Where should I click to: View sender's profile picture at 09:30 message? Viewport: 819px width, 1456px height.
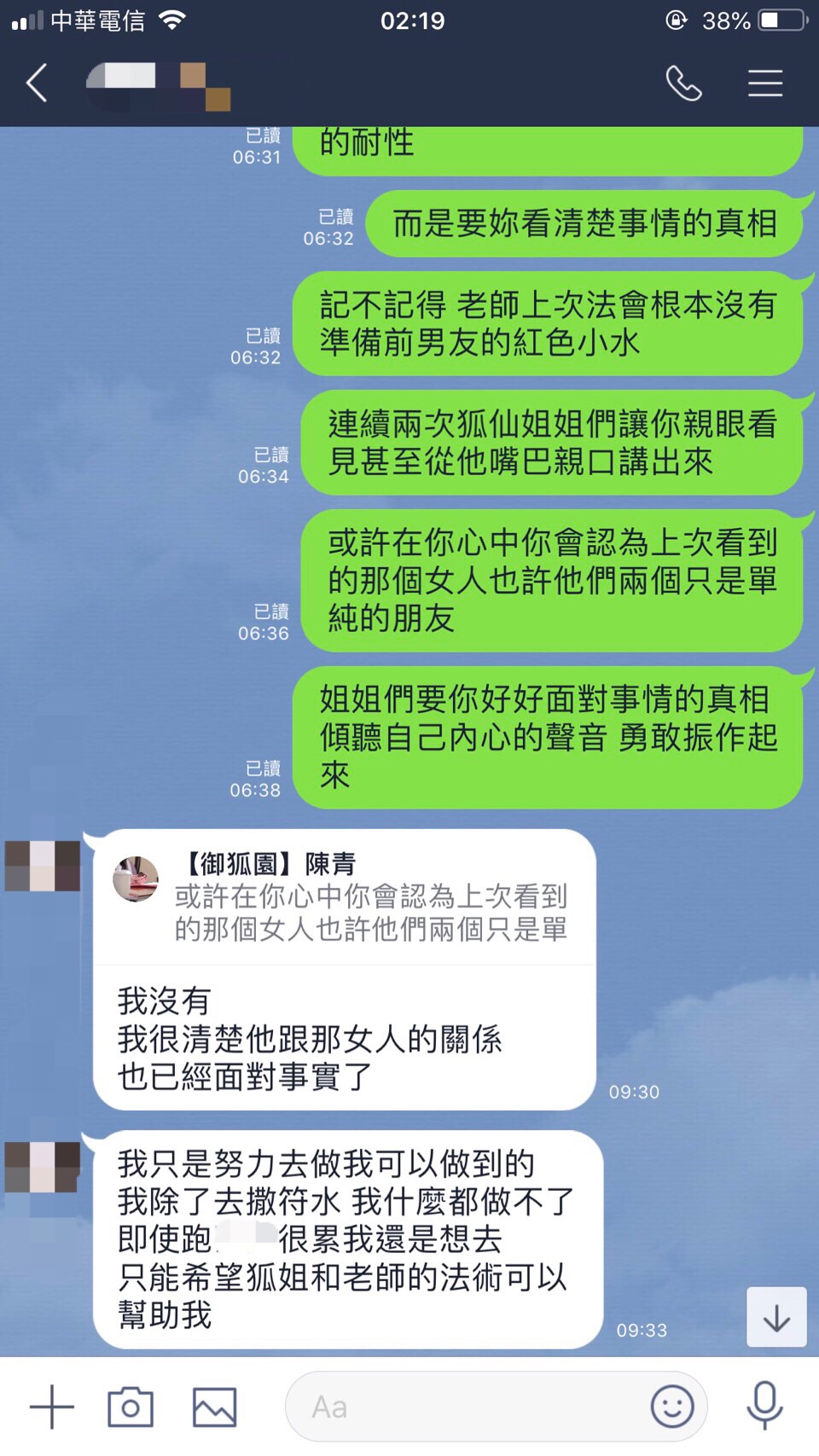click(x=43, y=866)
